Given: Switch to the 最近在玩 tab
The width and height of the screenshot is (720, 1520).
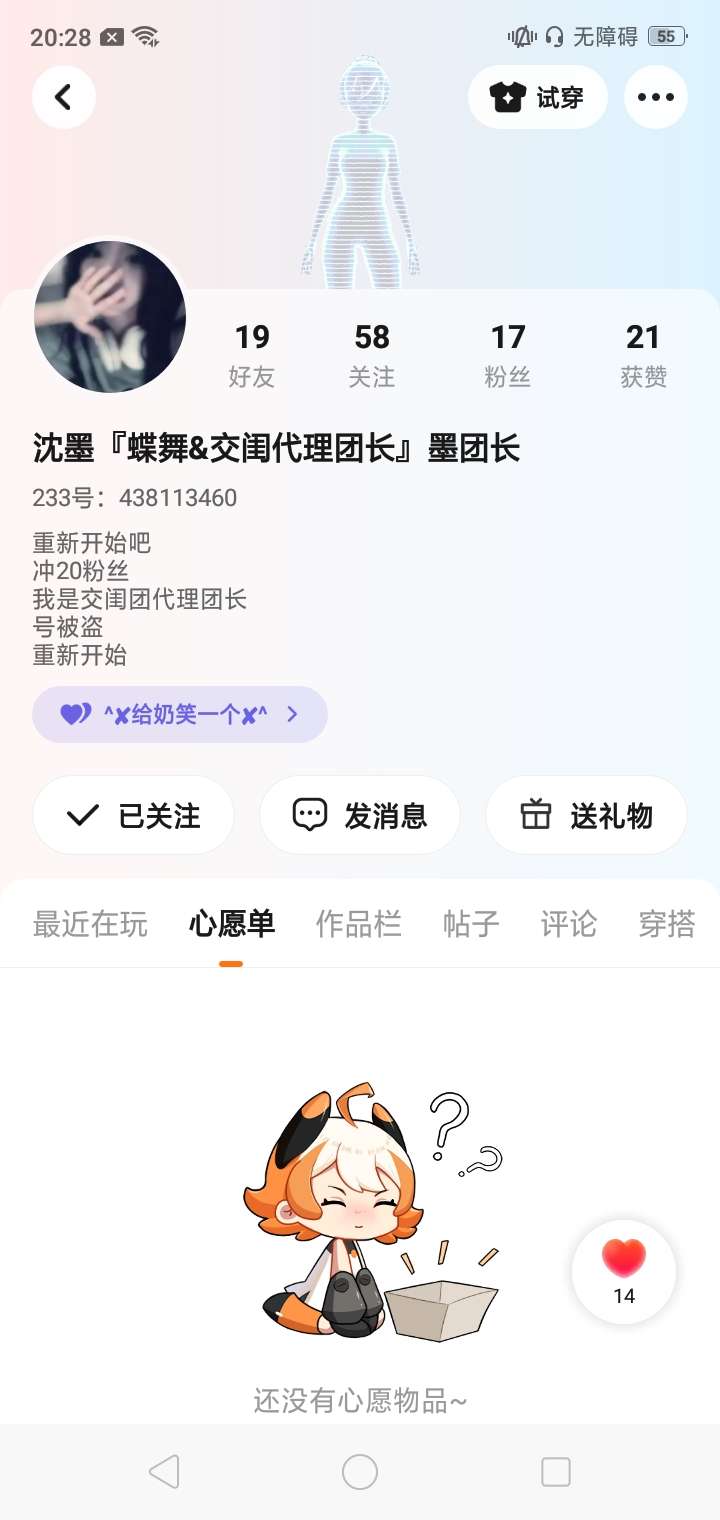Looking at the screenshot, I should click(90, 924).
